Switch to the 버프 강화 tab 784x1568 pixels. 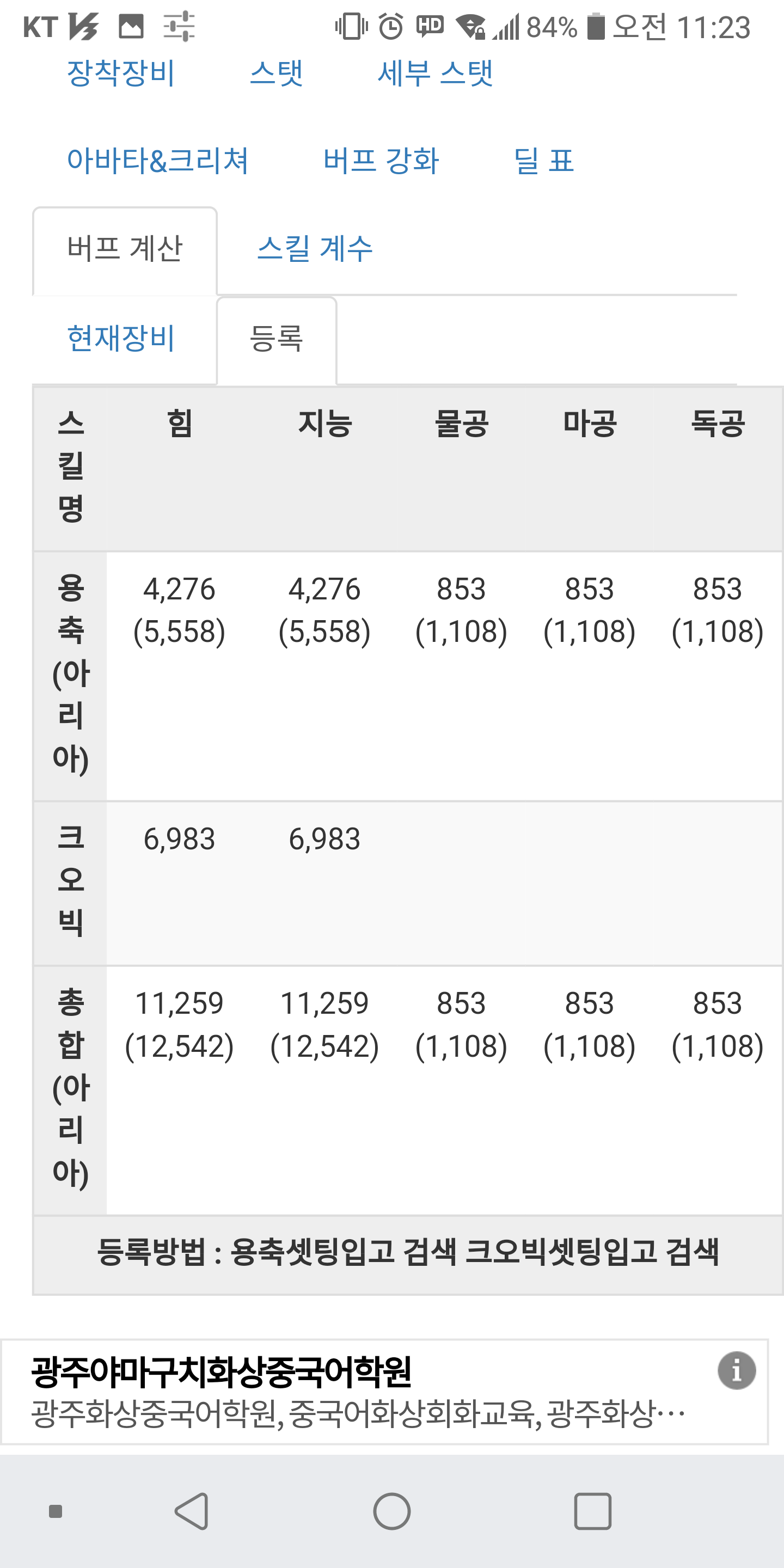381,161
